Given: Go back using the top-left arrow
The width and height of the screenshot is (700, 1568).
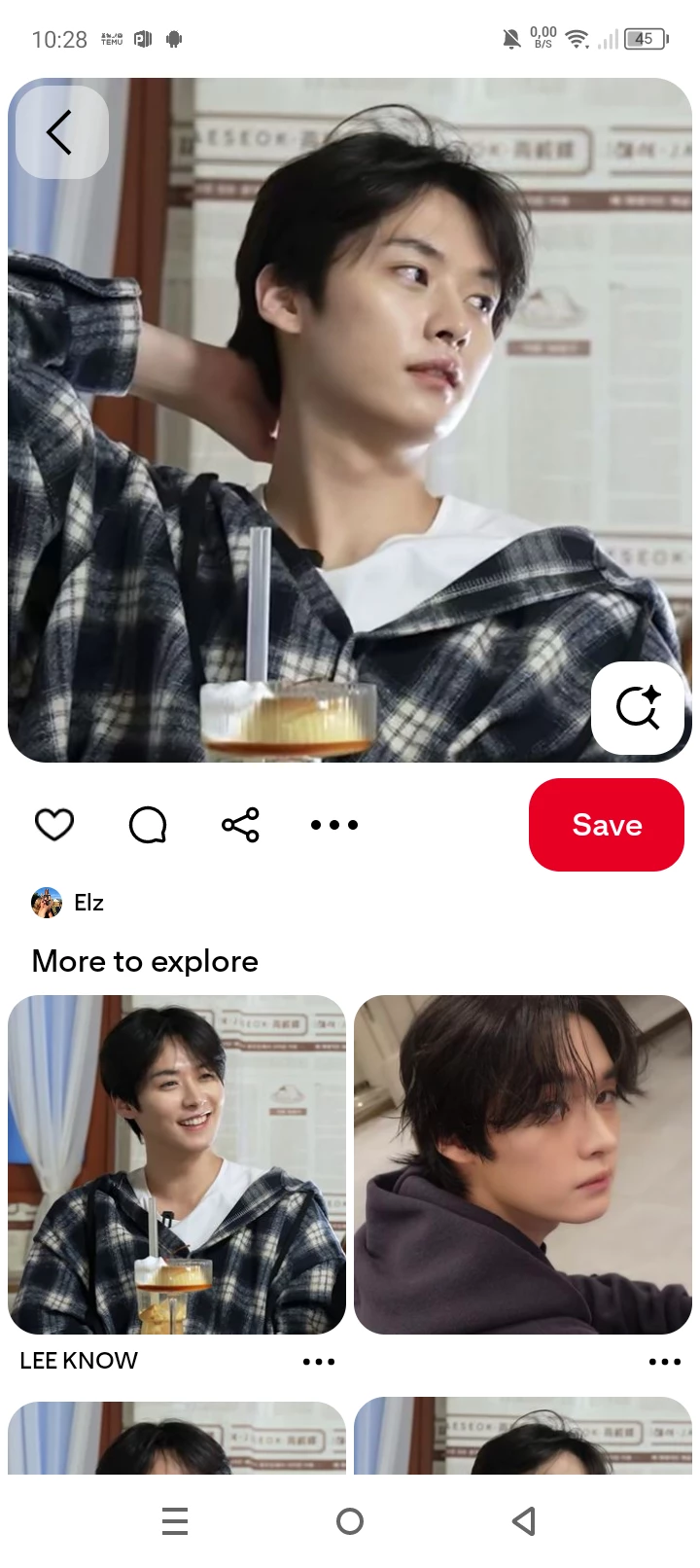Looking at the screenshot, I should click(61, 132).
